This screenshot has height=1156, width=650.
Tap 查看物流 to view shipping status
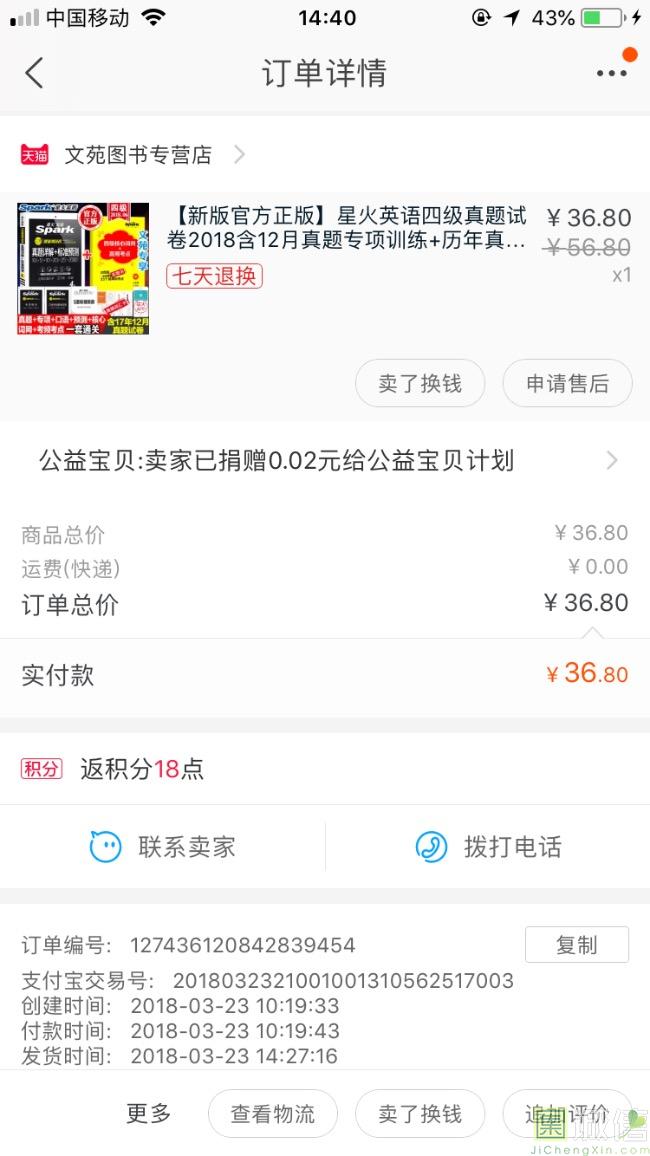coord(273,1114)
